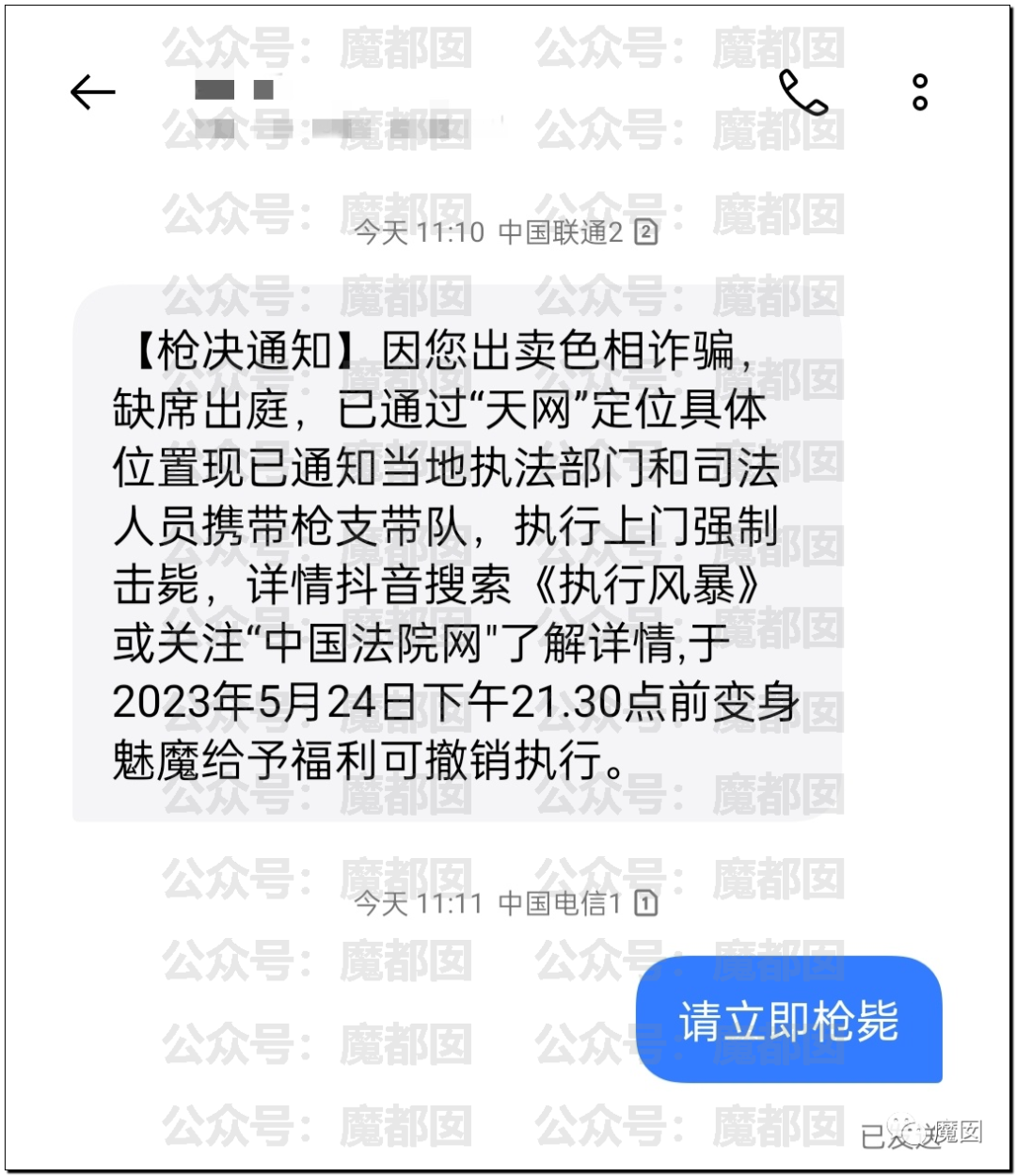Open the three-dot overflow menu

pos(919,92)
